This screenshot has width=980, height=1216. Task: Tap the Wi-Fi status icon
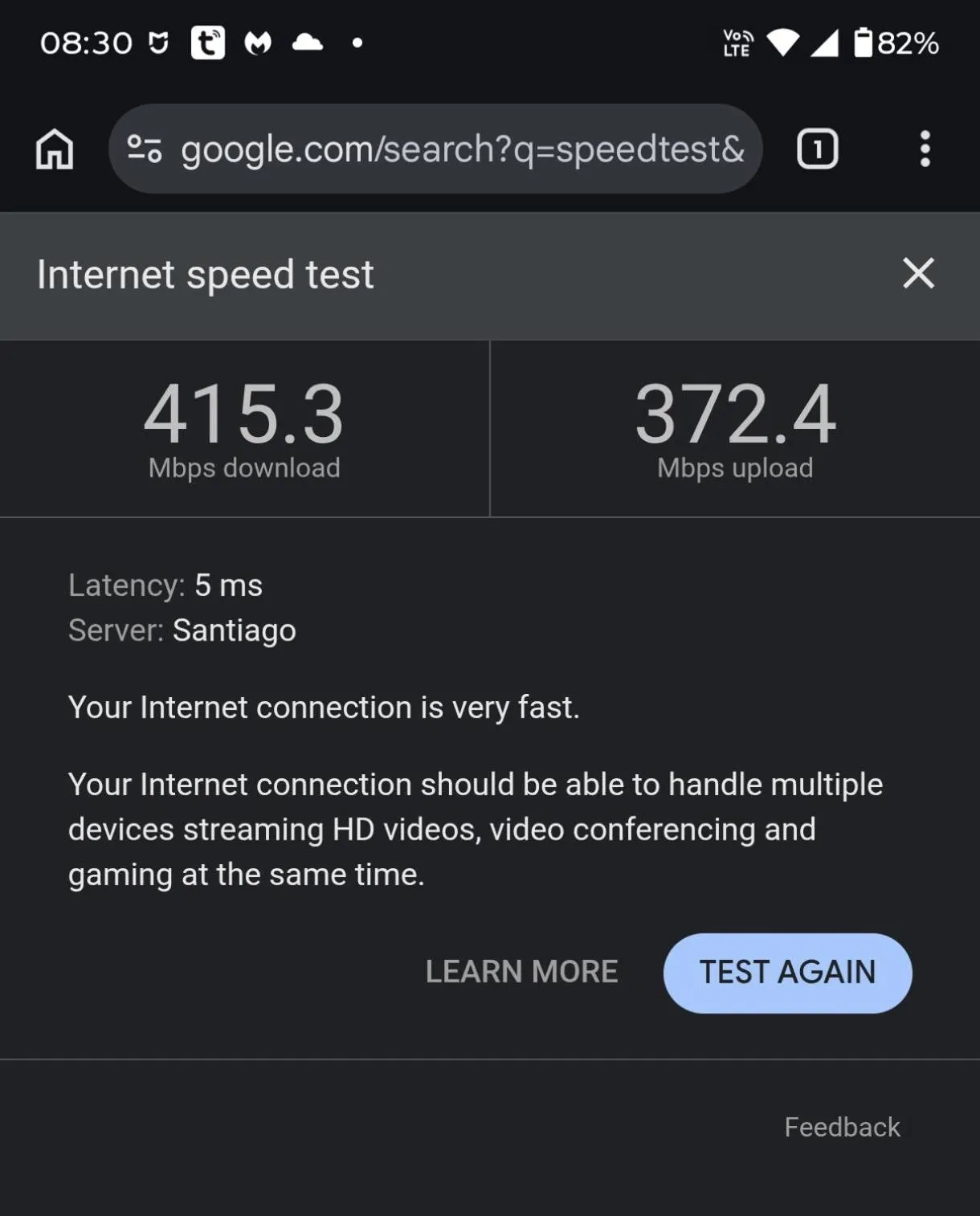coord(783,44)
